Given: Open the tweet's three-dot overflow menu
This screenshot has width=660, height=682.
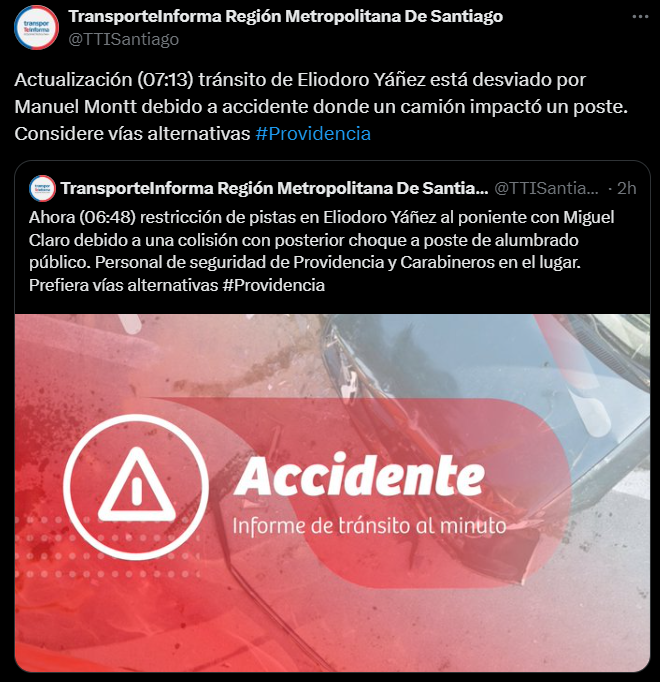Looking at the screenshot, I should 639,17.
